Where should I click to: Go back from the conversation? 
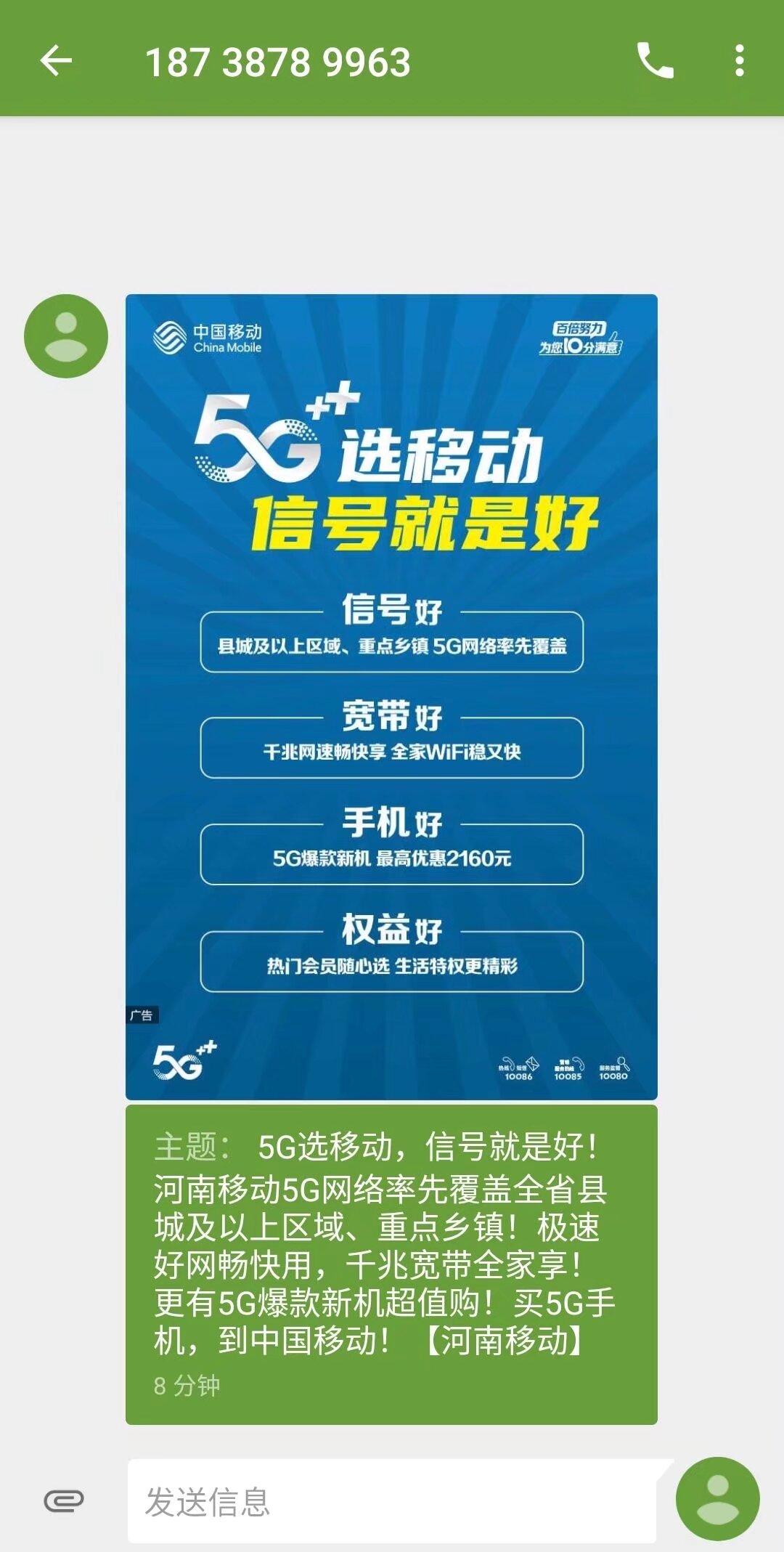[56, 60]
